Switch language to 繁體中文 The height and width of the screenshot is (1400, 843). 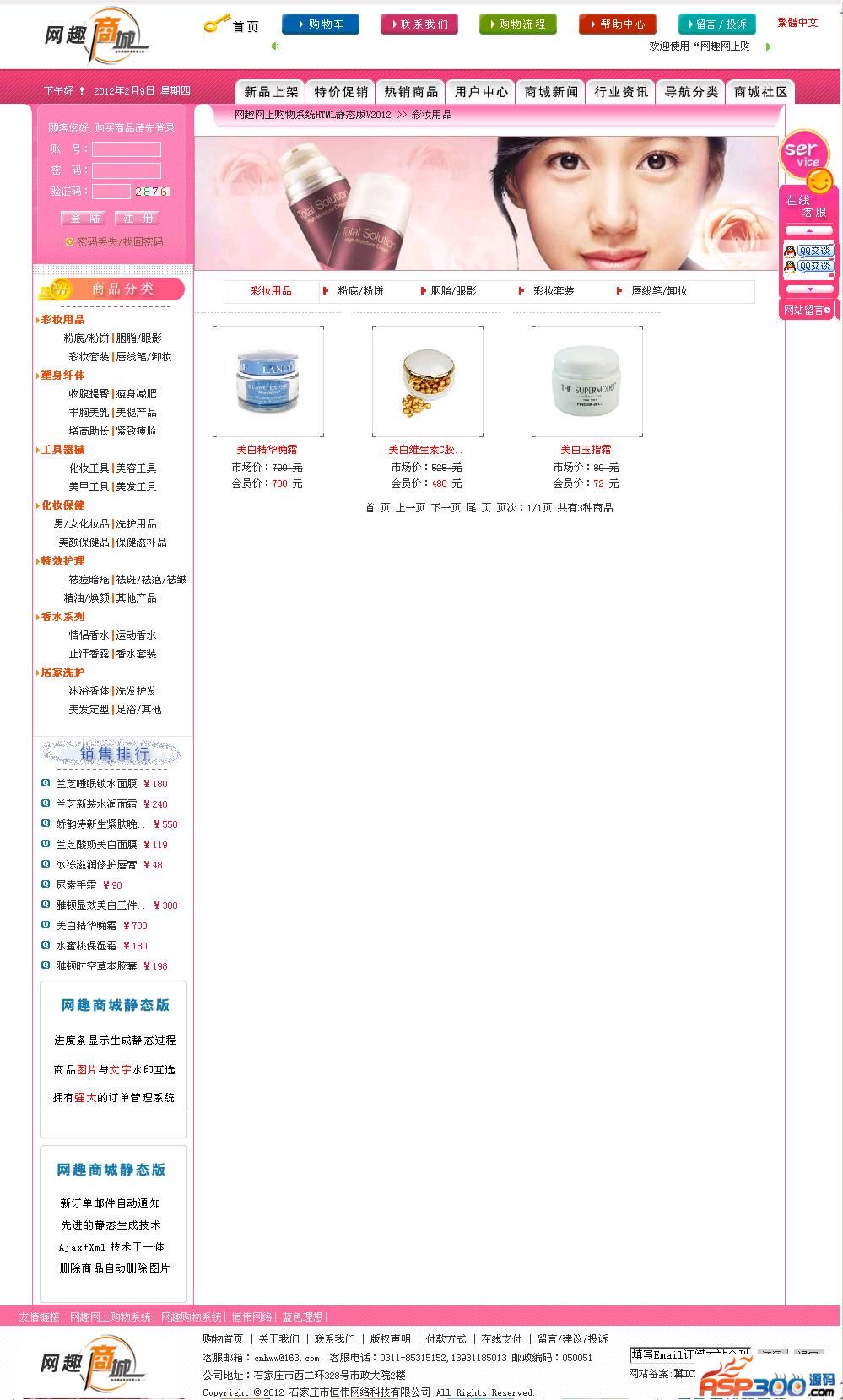point(797,23)
